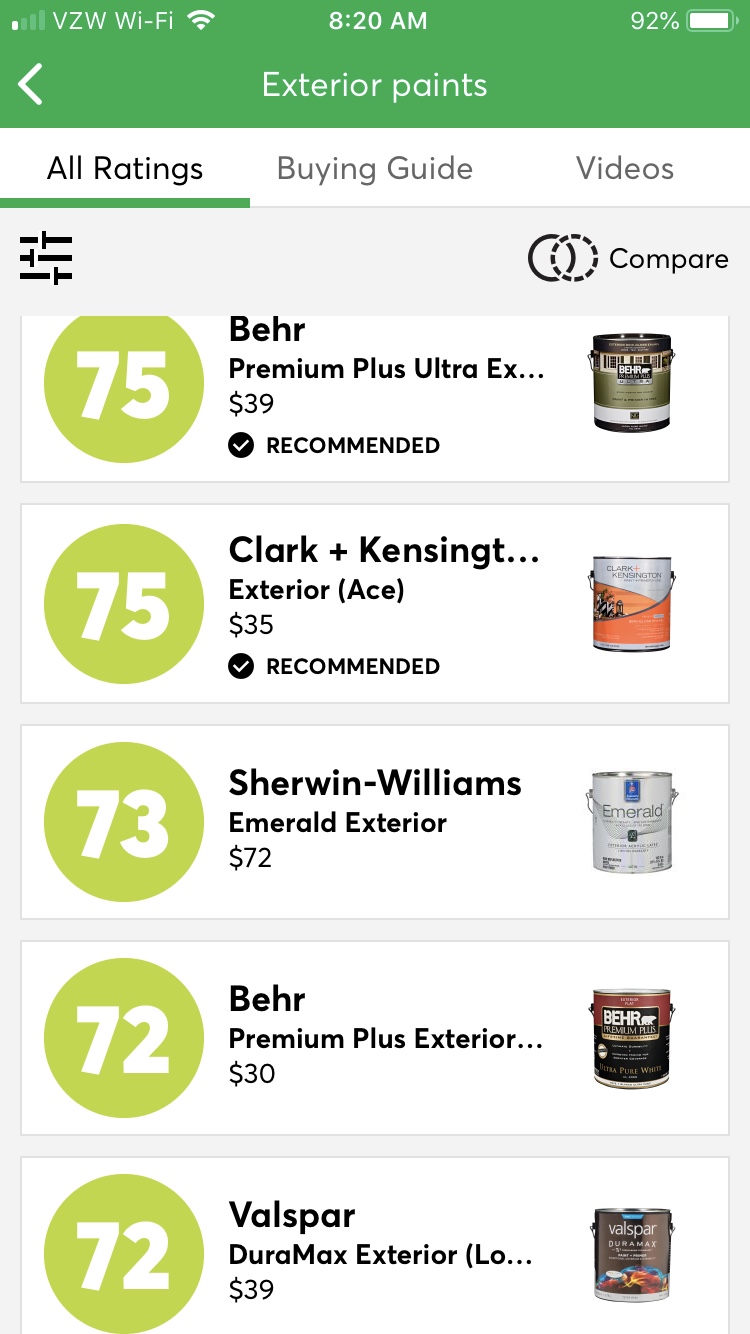Switch to the Videos tab
Screen dimensions: 750x1334
(625, 169)
